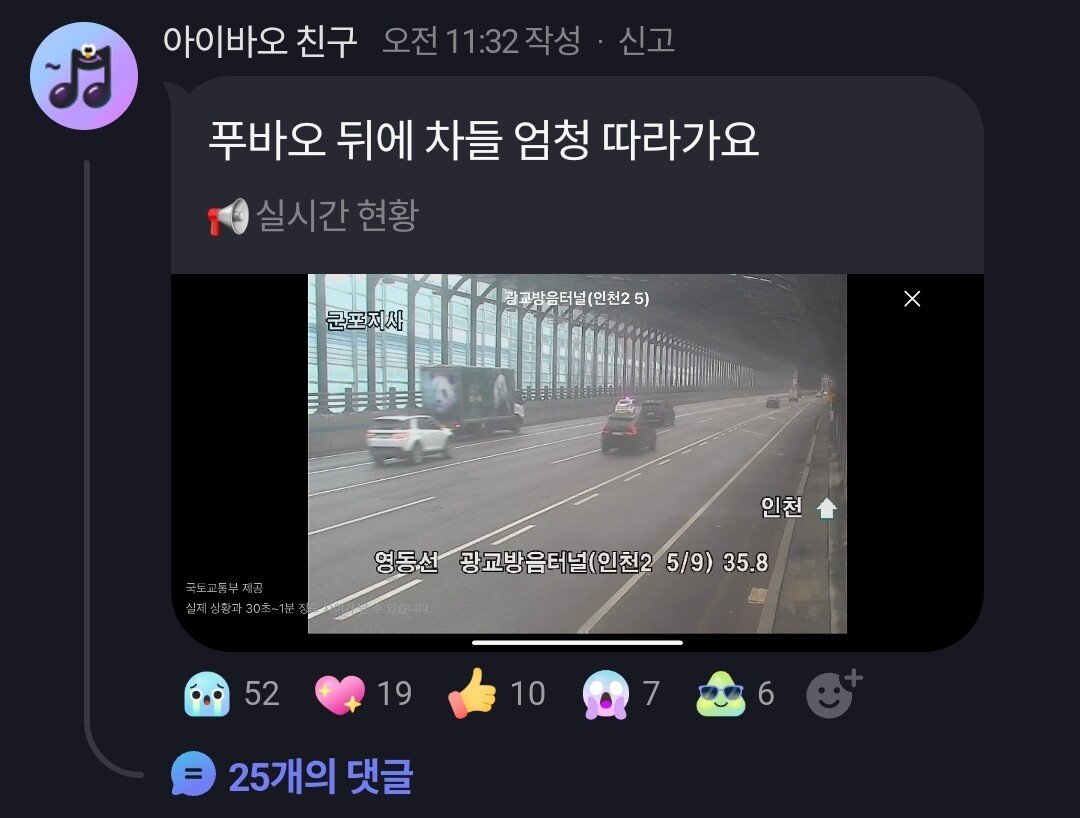Add a new emoji reaction

coord(833,693)
